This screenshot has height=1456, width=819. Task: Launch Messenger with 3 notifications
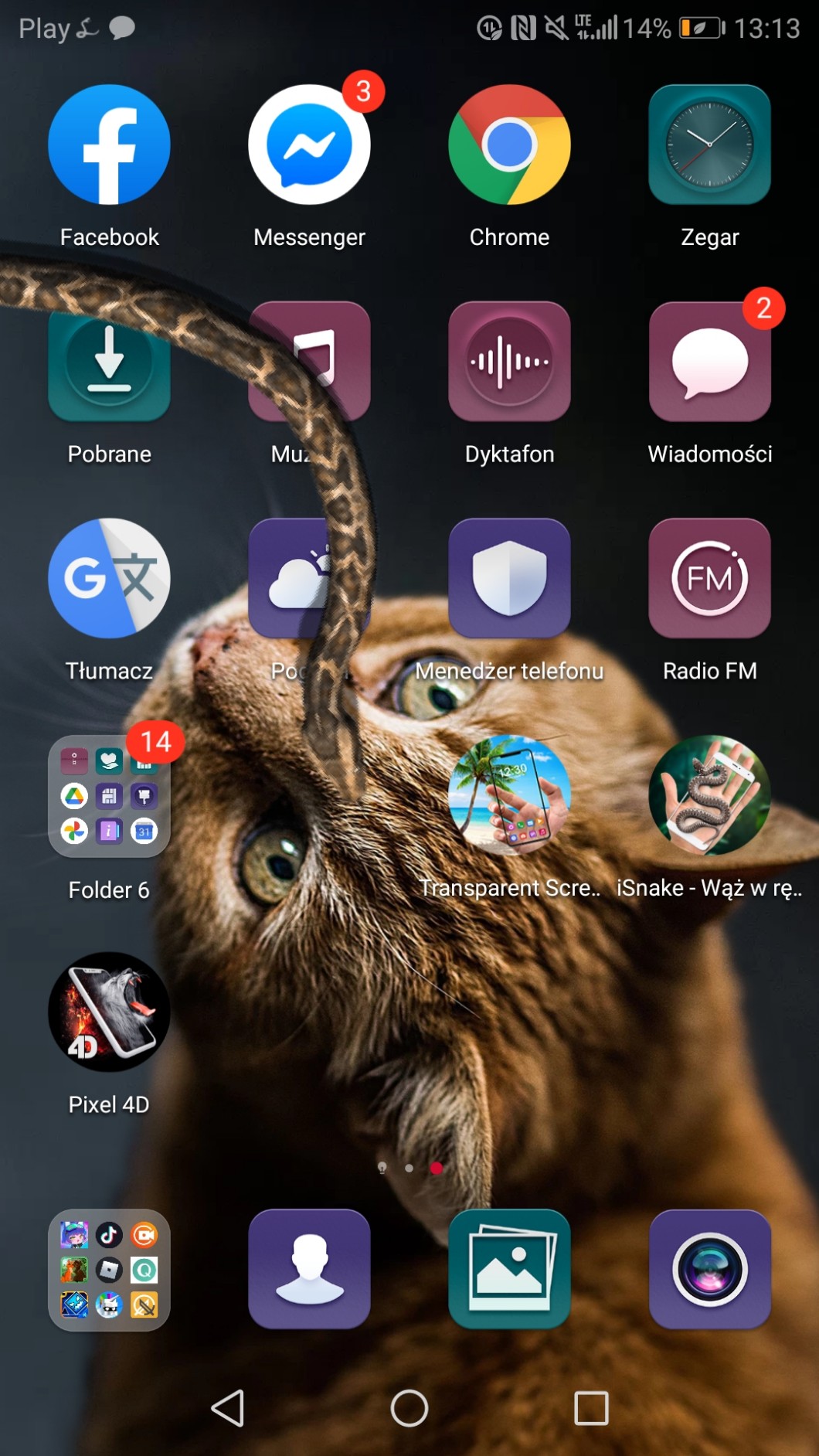click(309, 145)
